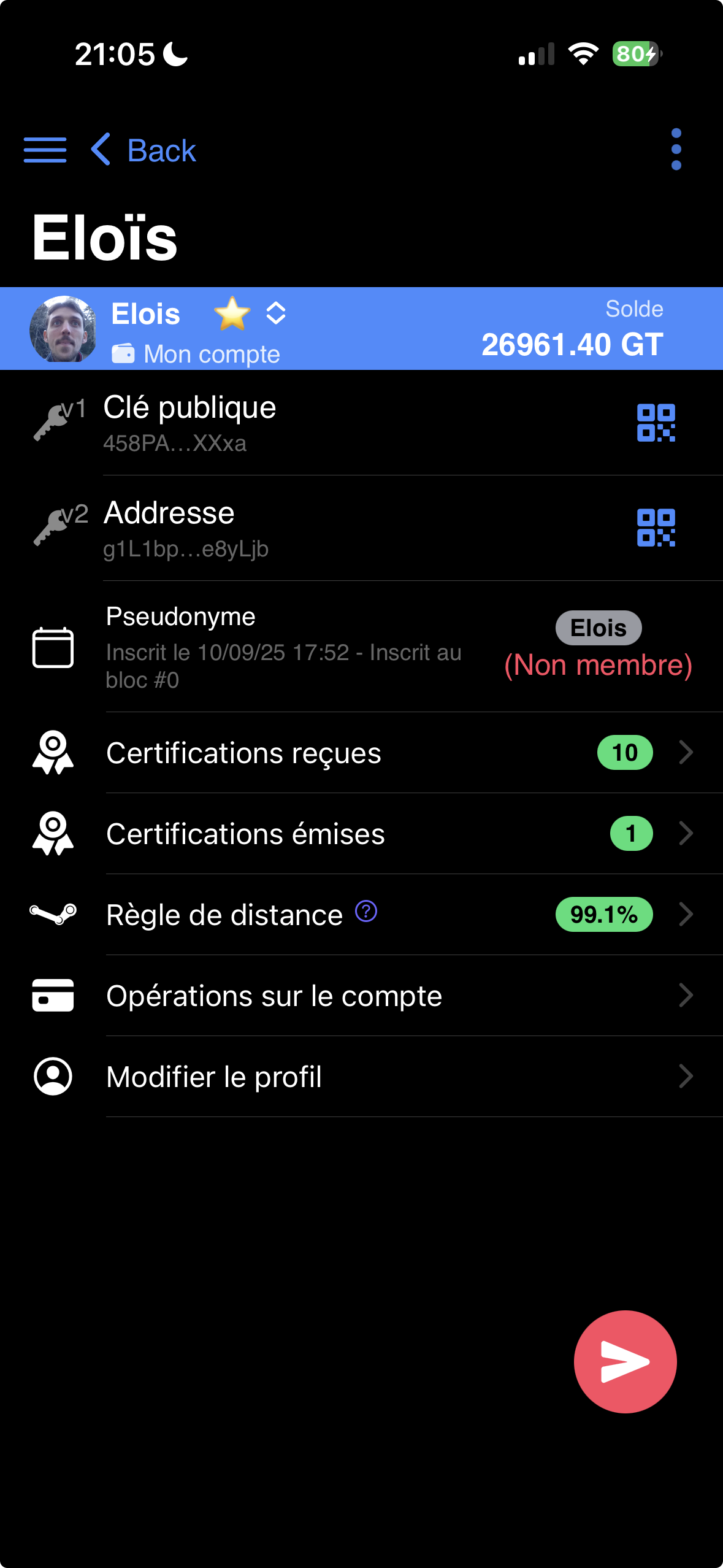Tap the help icon beside Règle de distance

click(x=366, y=912)
